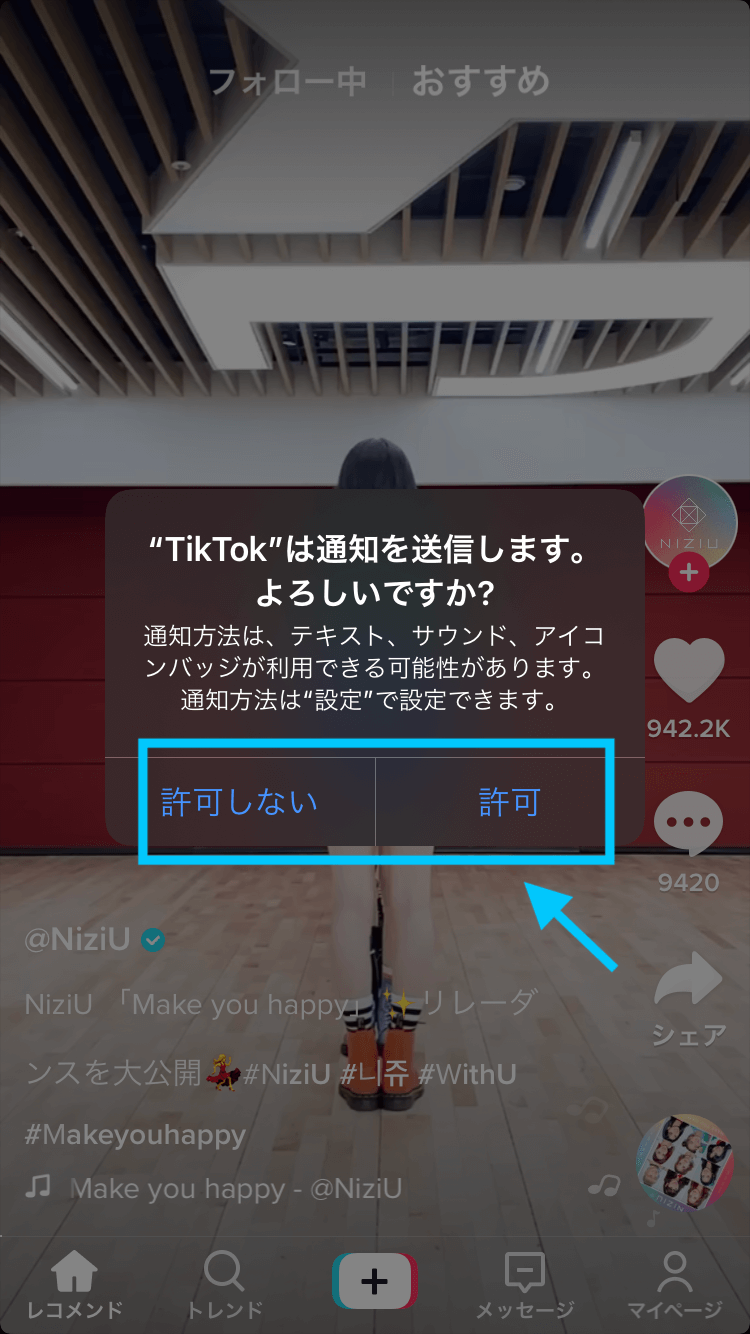Tap 許可 to allow notifications

[510, 802]
